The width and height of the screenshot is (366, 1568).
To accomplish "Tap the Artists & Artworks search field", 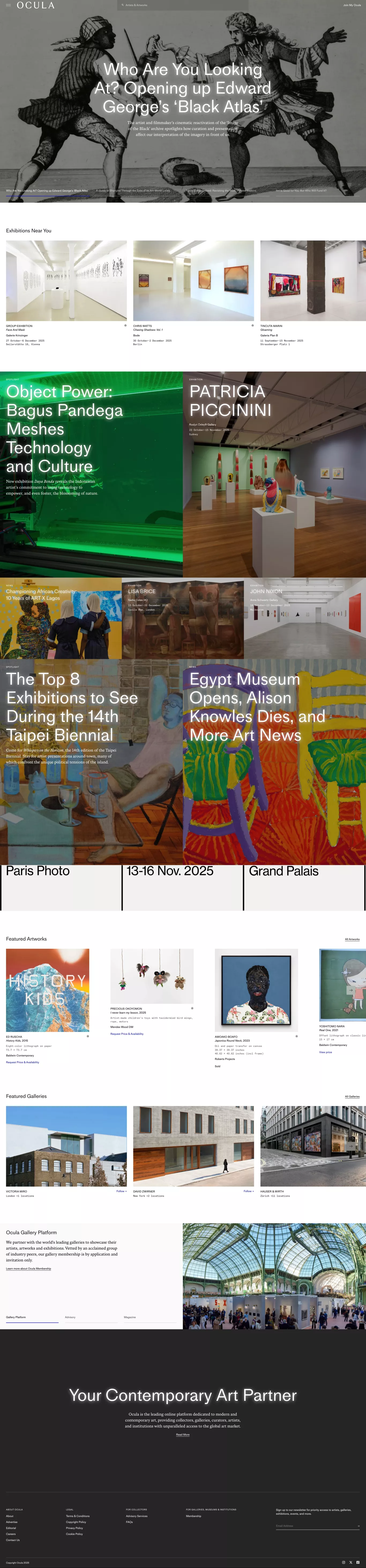I will [x=183, y=5].
